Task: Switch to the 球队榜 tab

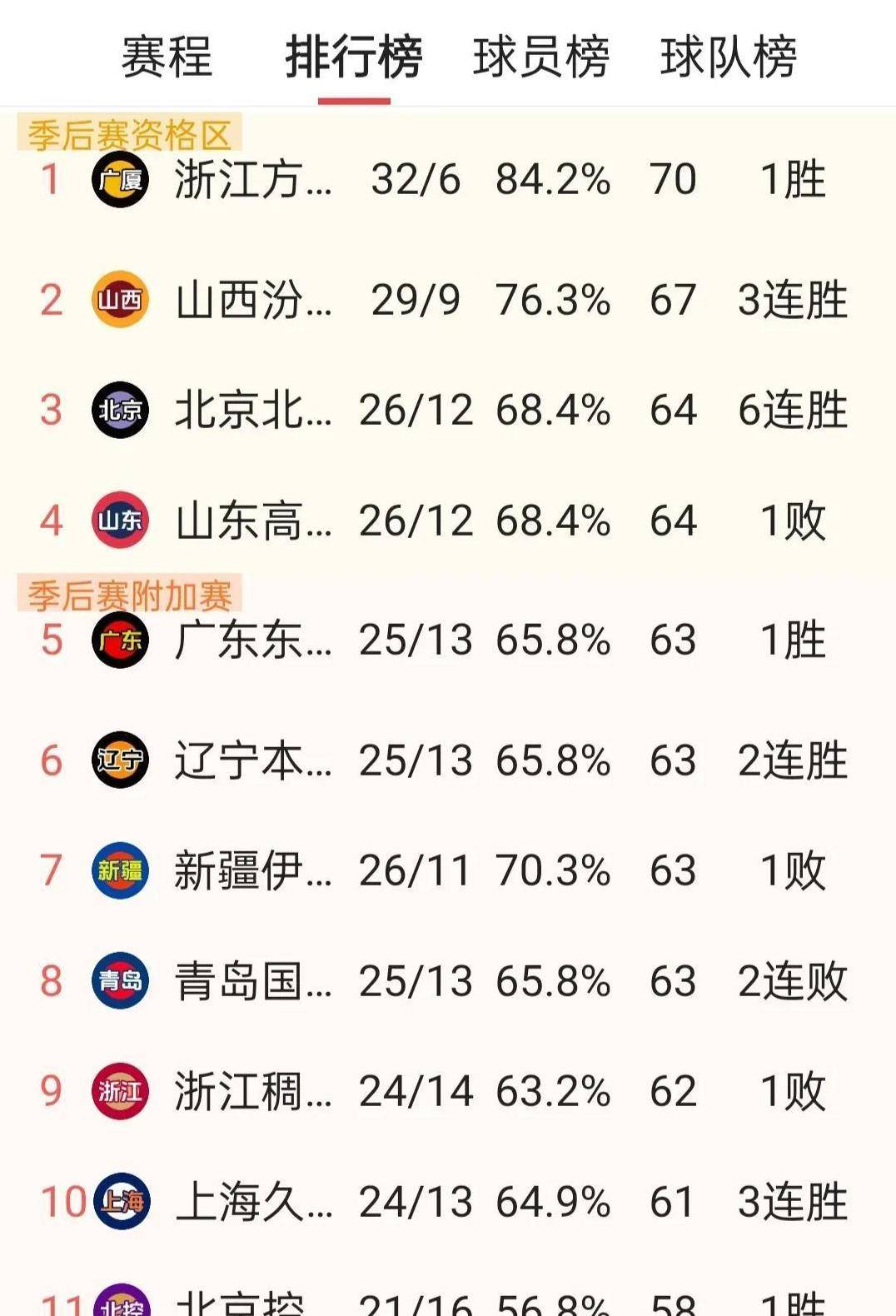Action: pyautogui.click(x=729, y=56)
